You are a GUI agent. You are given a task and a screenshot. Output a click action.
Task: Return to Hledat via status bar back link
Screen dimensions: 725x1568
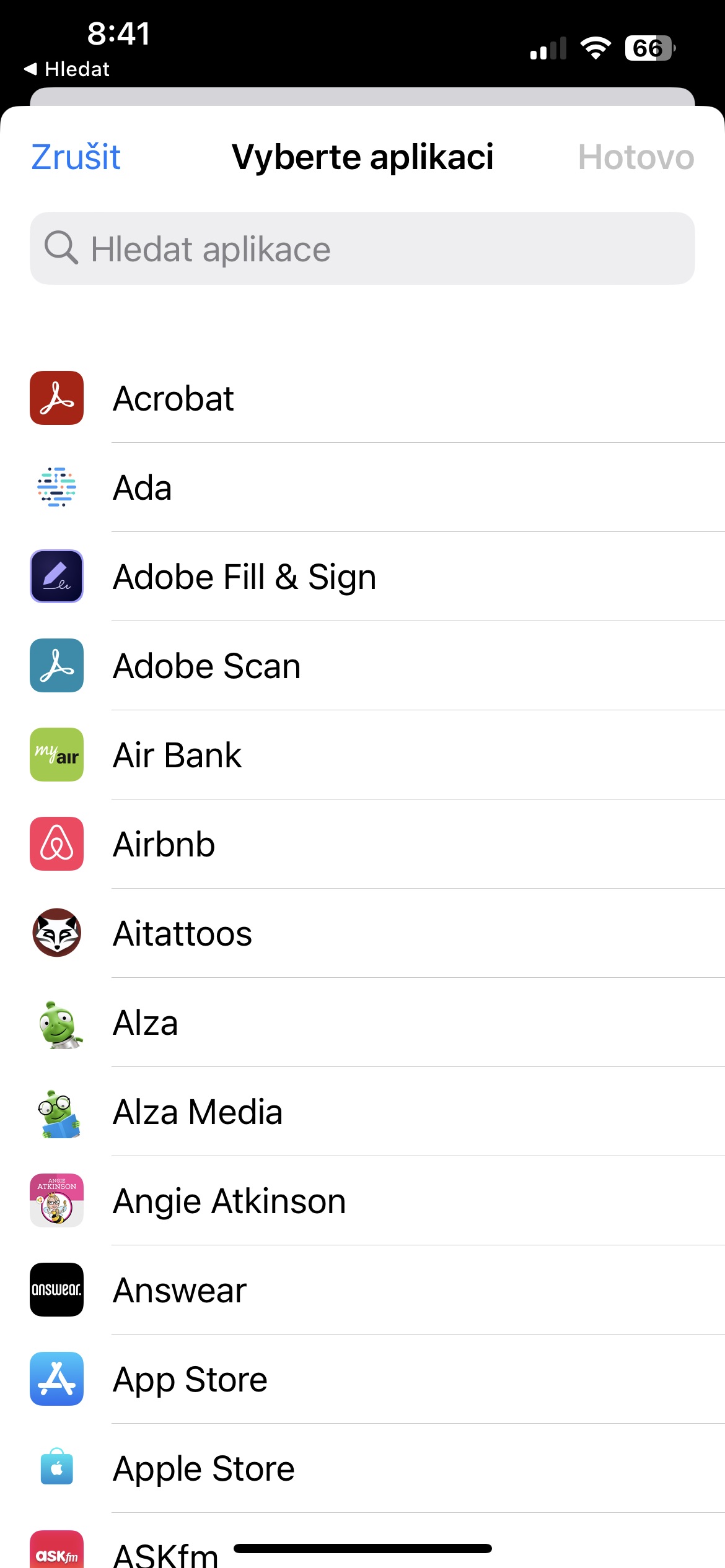tap(67, 69)
